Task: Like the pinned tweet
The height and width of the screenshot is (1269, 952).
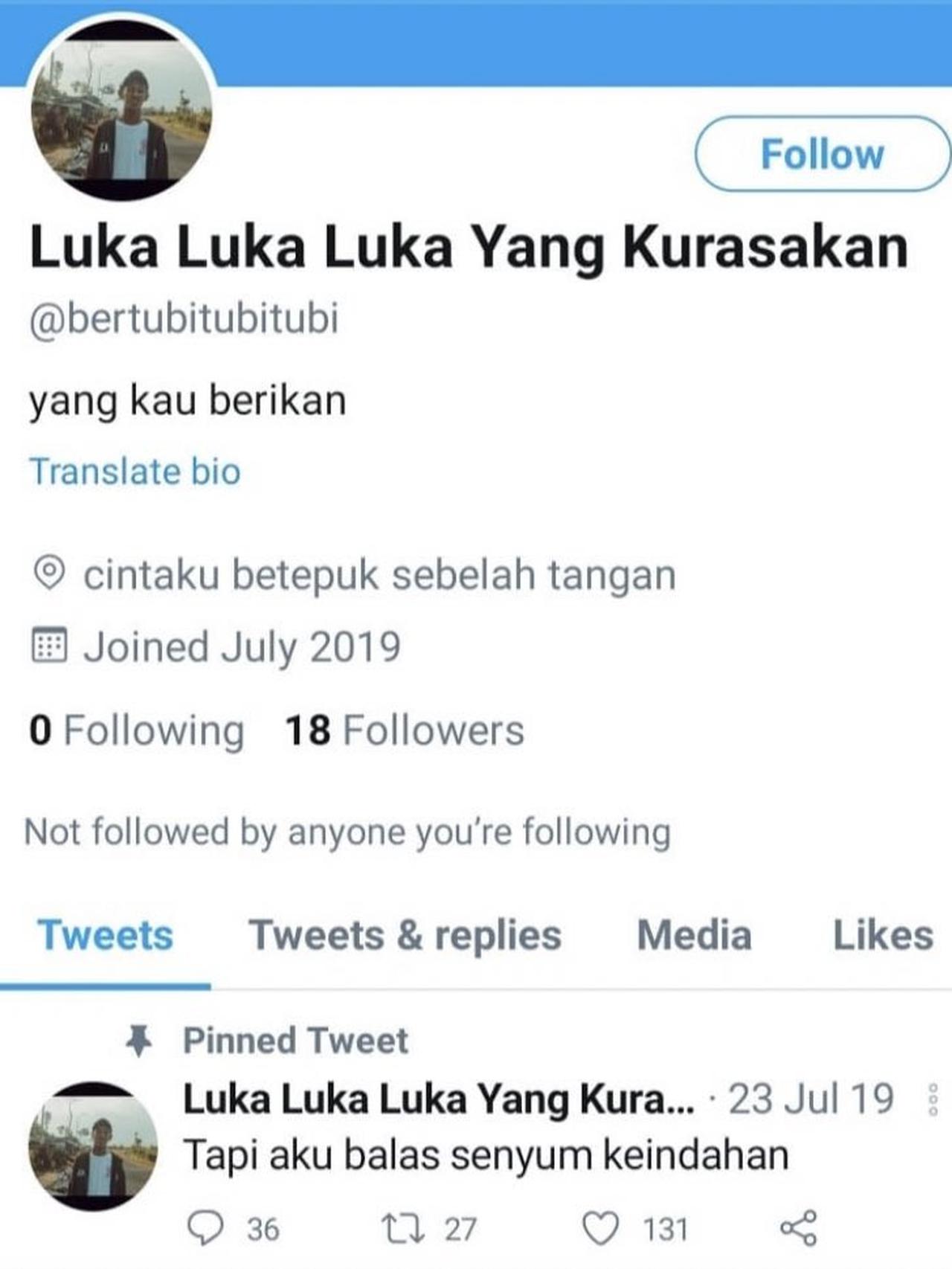Action: (600, 1228)
